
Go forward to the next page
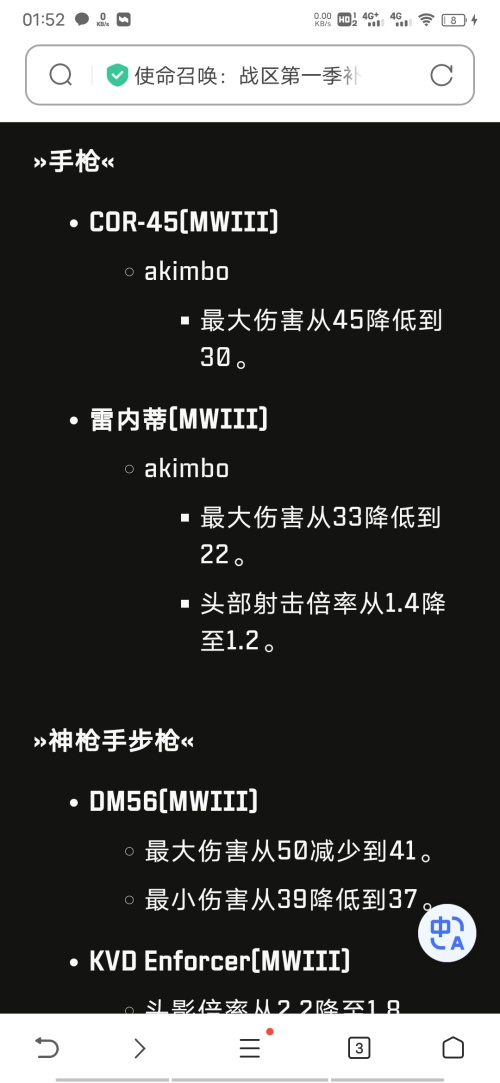pyautogui.click(x=140, y=1048)
